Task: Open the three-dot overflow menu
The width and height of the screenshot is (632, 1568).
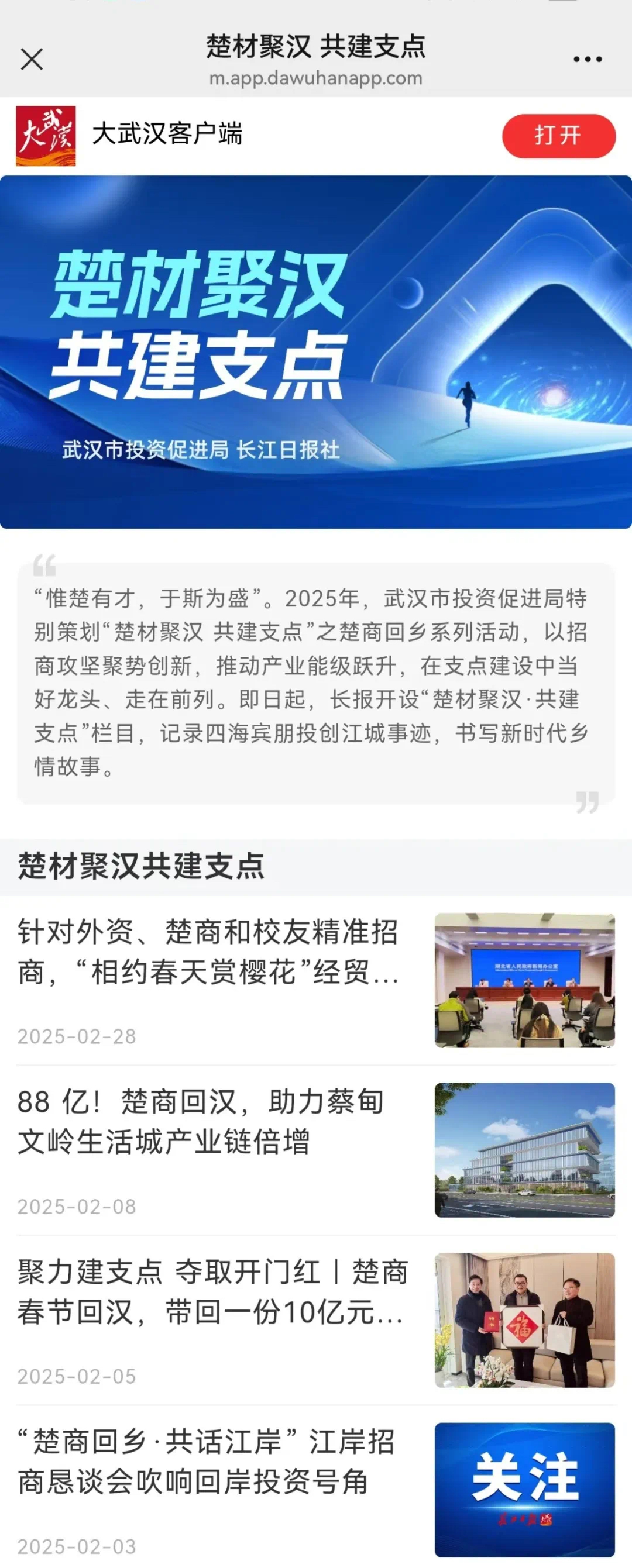Action: 588,60
